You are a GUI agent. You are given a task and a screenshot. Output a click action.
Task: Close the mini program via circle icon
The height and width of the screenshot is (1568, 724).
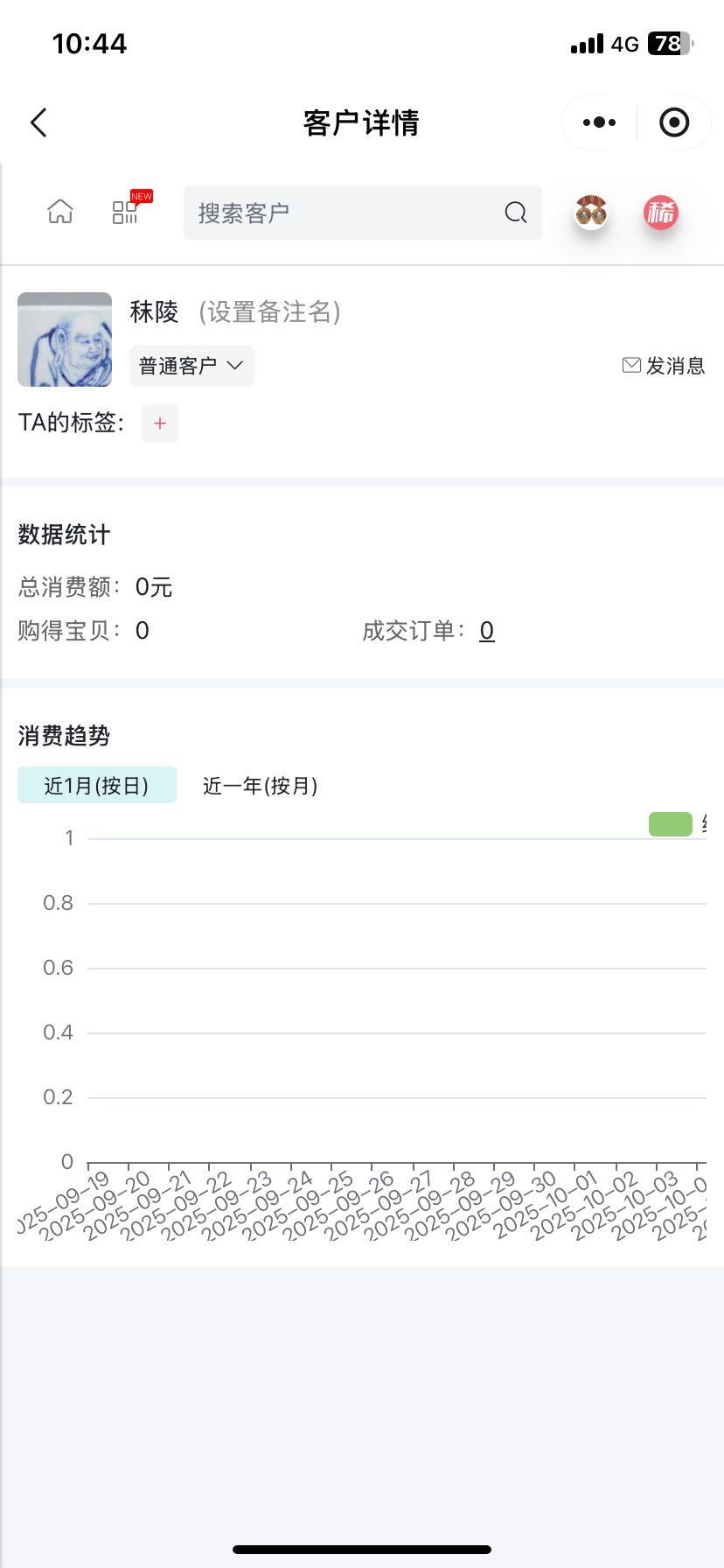674,122
